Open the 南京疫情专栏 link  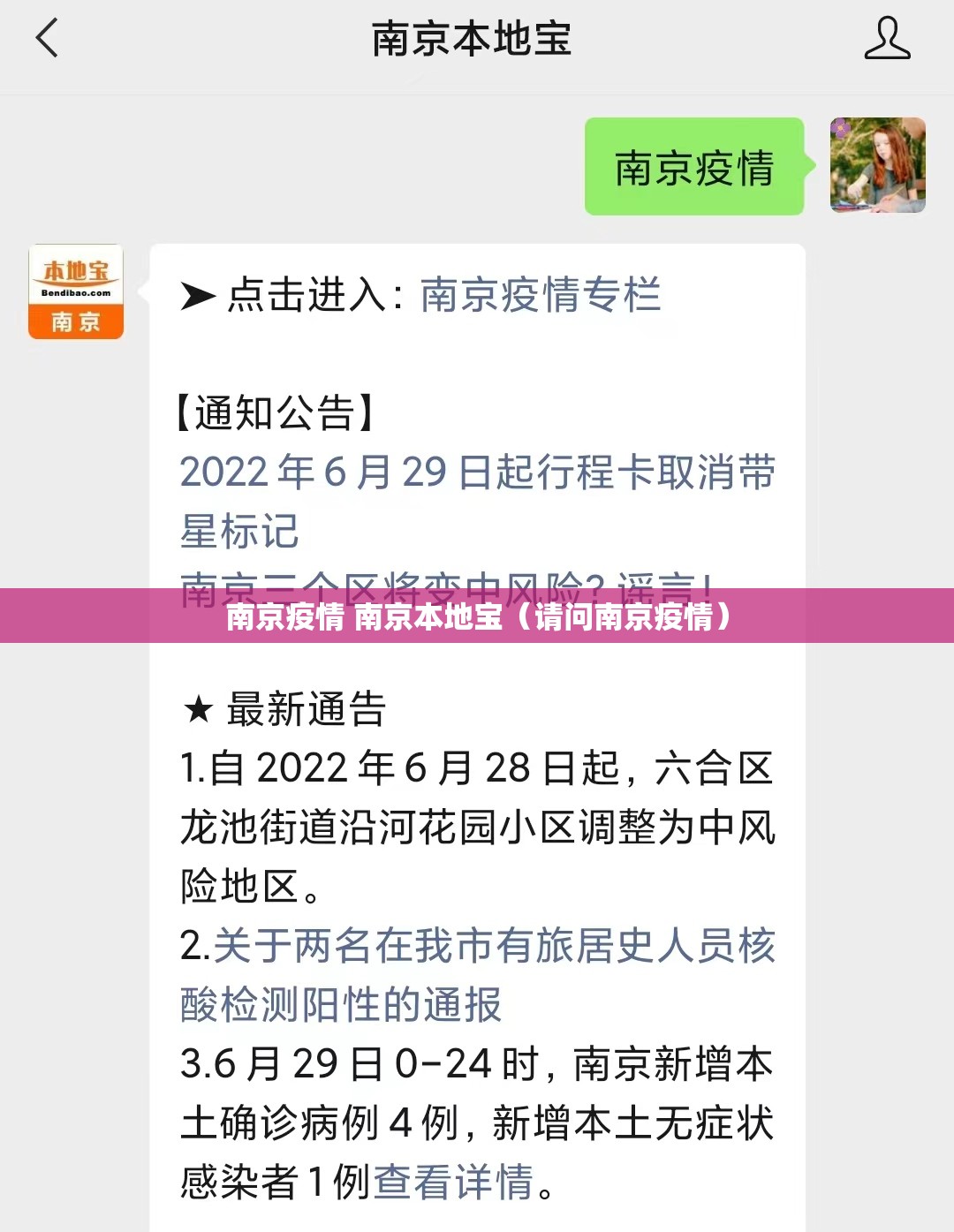(541, 295)
